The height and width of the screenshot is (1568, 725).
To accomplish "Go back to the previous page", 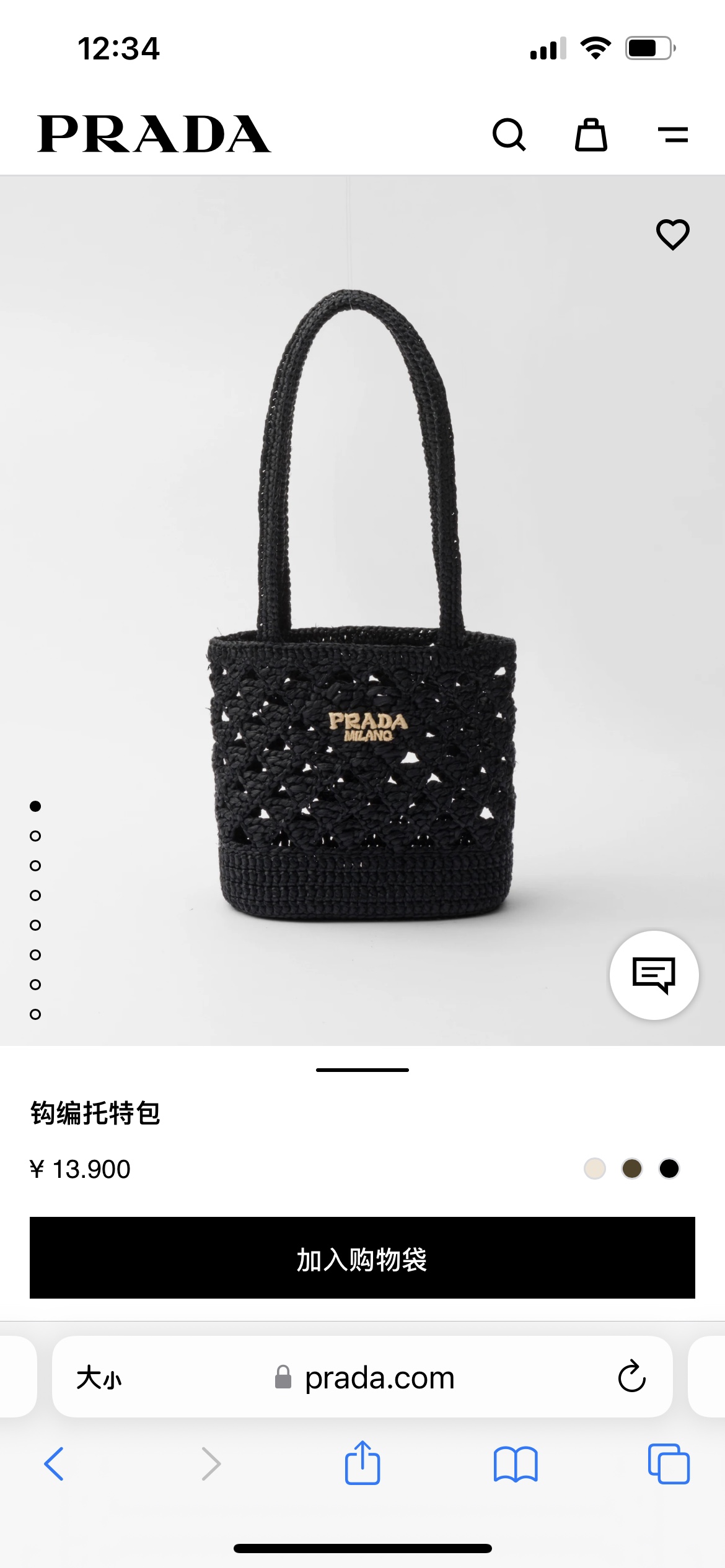I will coord(54,1464).
